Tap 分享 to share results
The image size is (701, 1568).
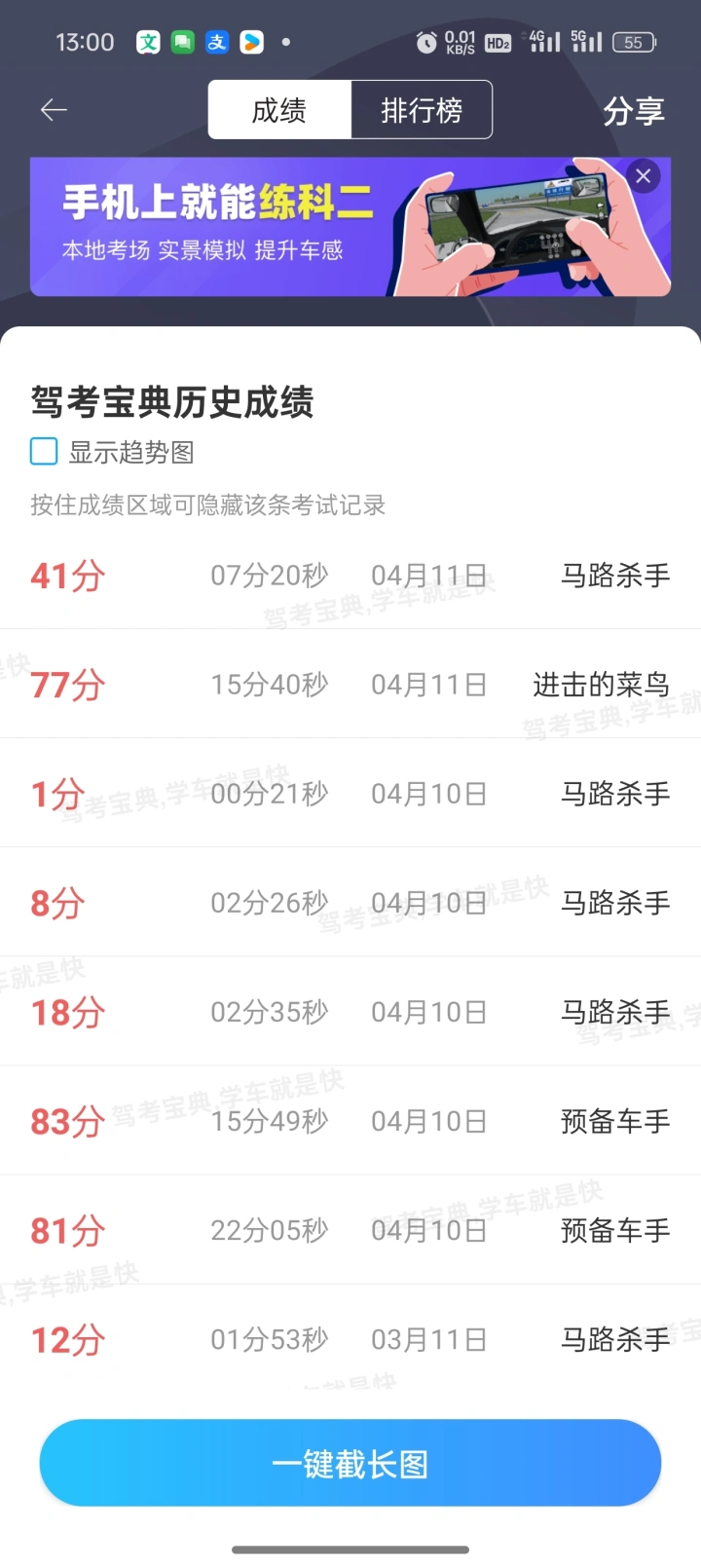[634, 111]
